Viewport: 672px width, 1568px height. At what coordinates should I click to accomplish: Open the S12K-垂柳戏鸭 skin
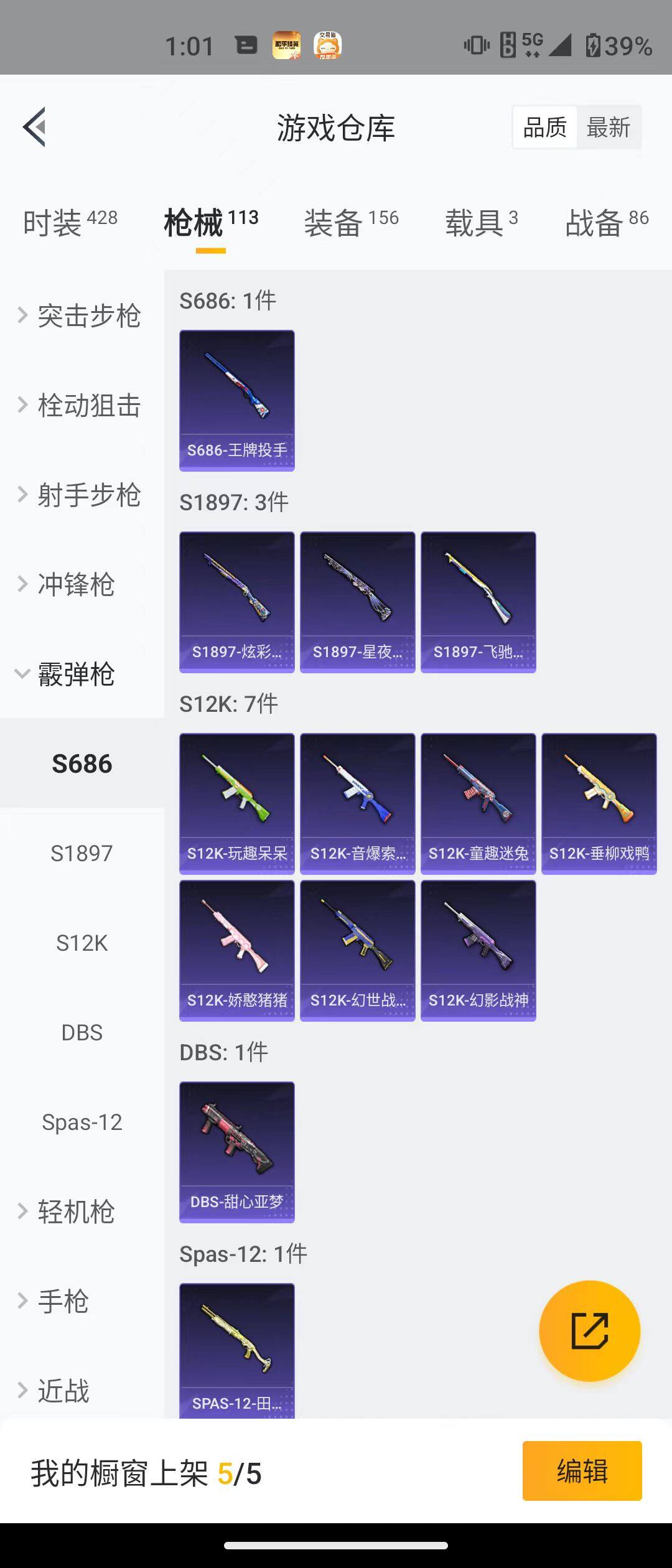pyautogui.click(x=599, y=804)
